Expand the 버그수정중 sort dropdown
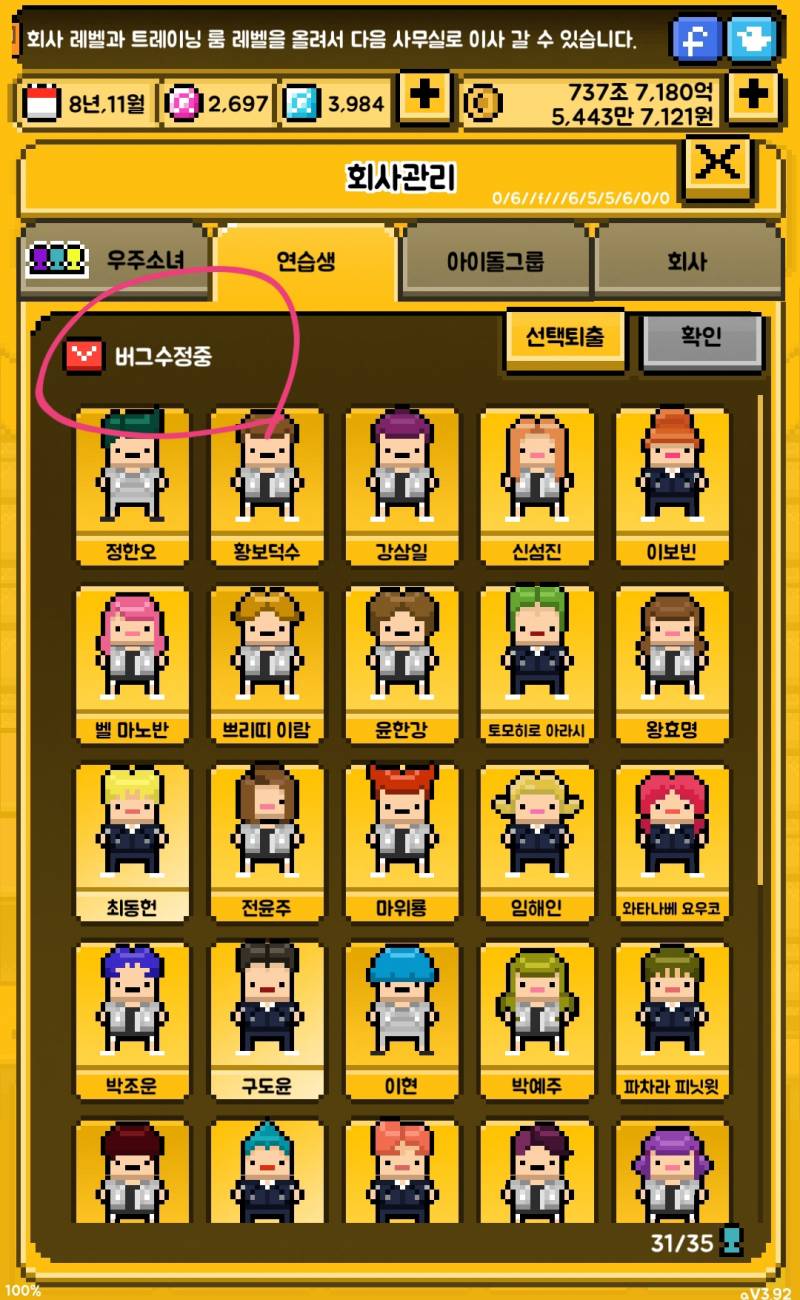800x1300 pixels. pos(81,355)
